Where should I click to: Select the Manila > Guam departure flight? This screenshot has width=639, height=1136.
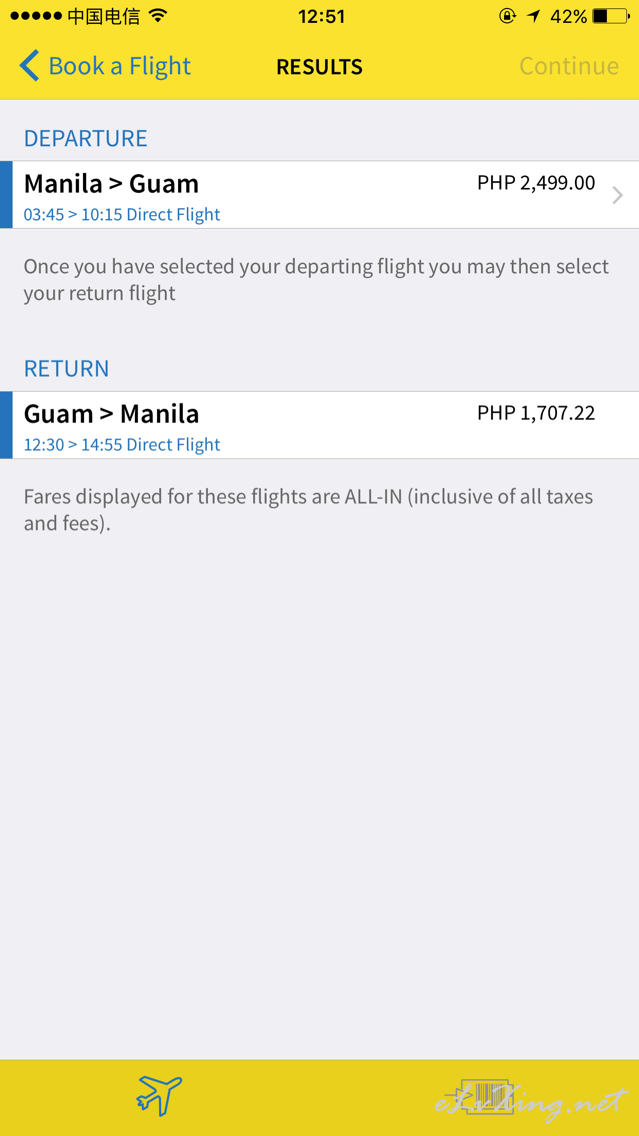tap(320, 195)
